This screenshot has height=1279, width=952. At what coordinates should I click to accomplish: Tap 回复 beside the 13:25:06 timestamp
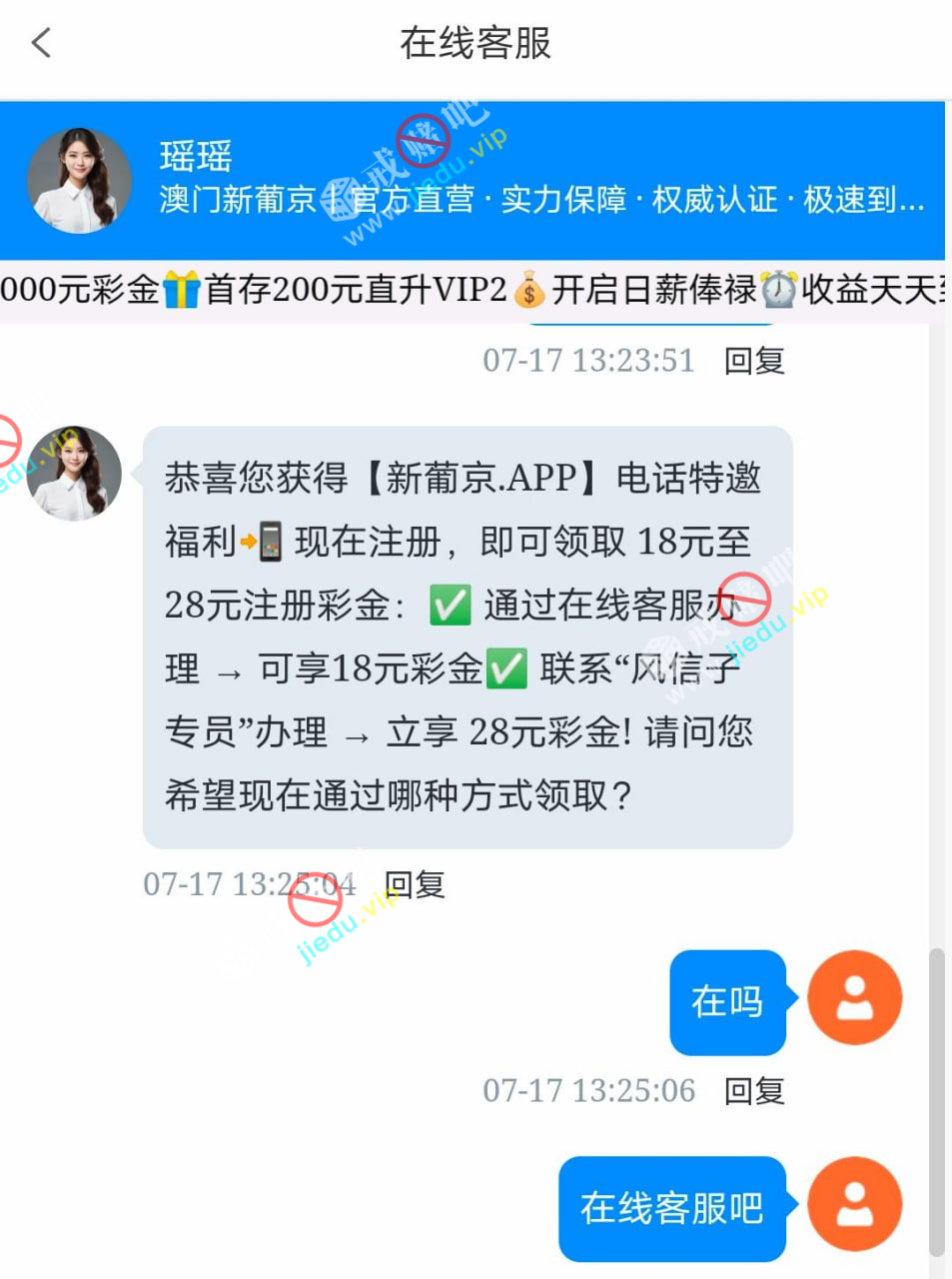[x=754, y=1090]
